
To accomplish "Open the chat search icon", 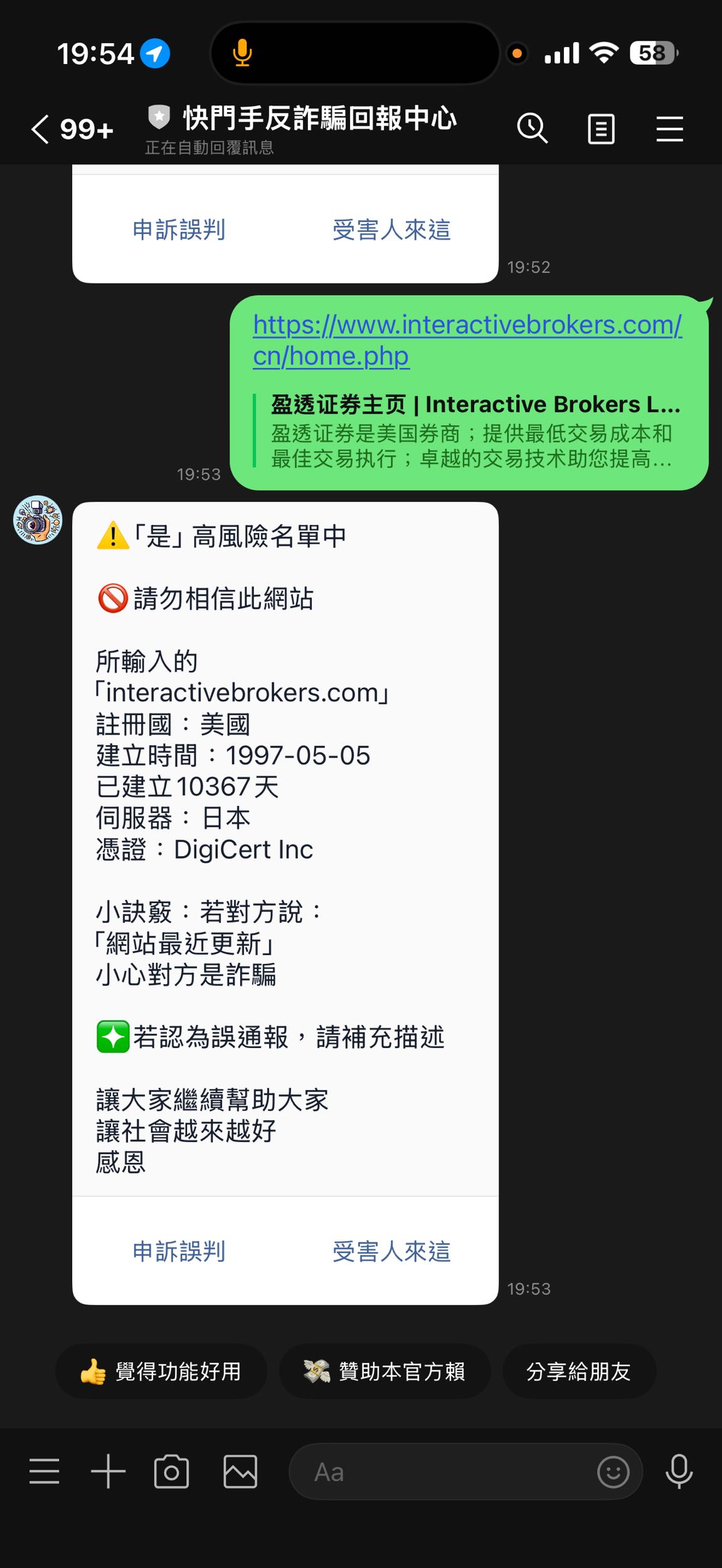I will tap(531, 129).
